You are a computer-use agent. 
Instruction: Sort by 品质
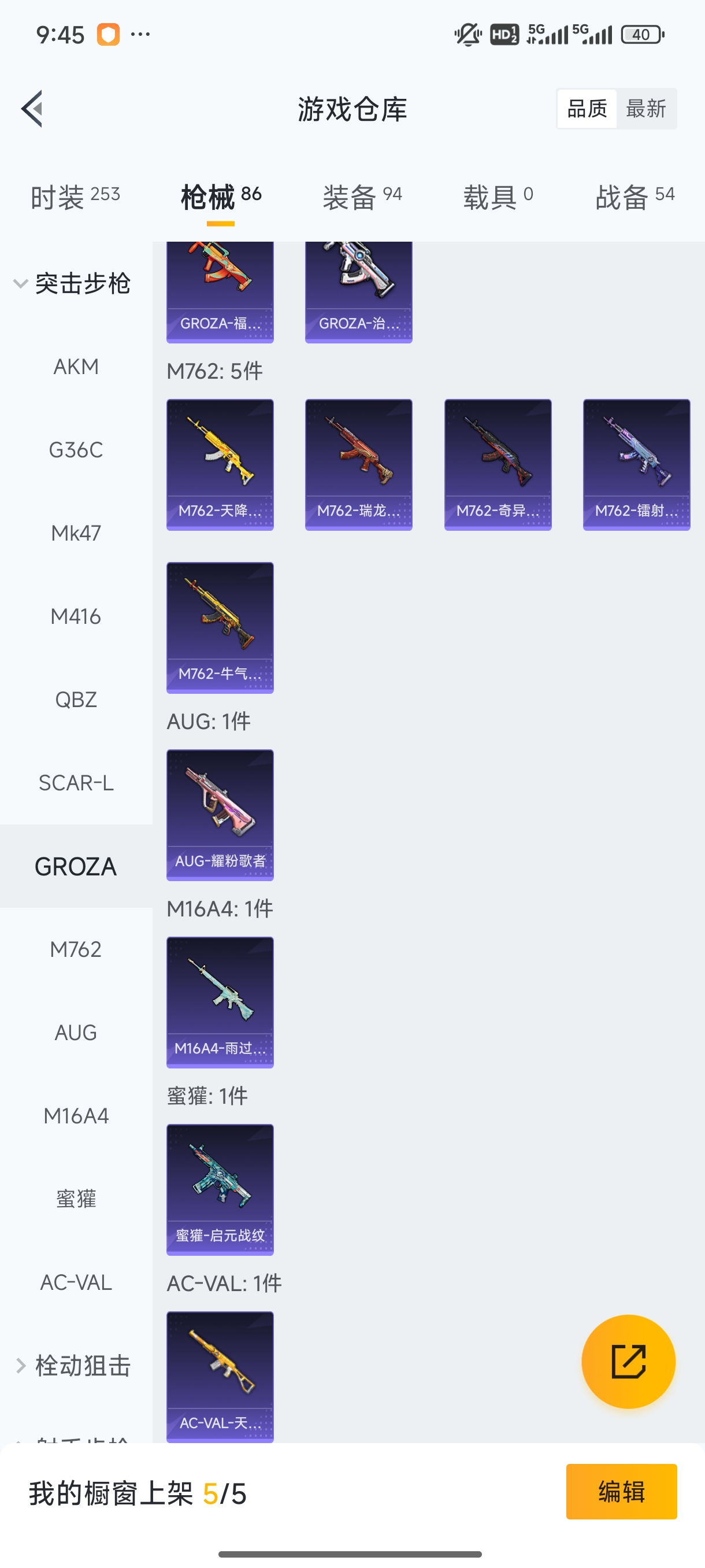tap(587, 109)
